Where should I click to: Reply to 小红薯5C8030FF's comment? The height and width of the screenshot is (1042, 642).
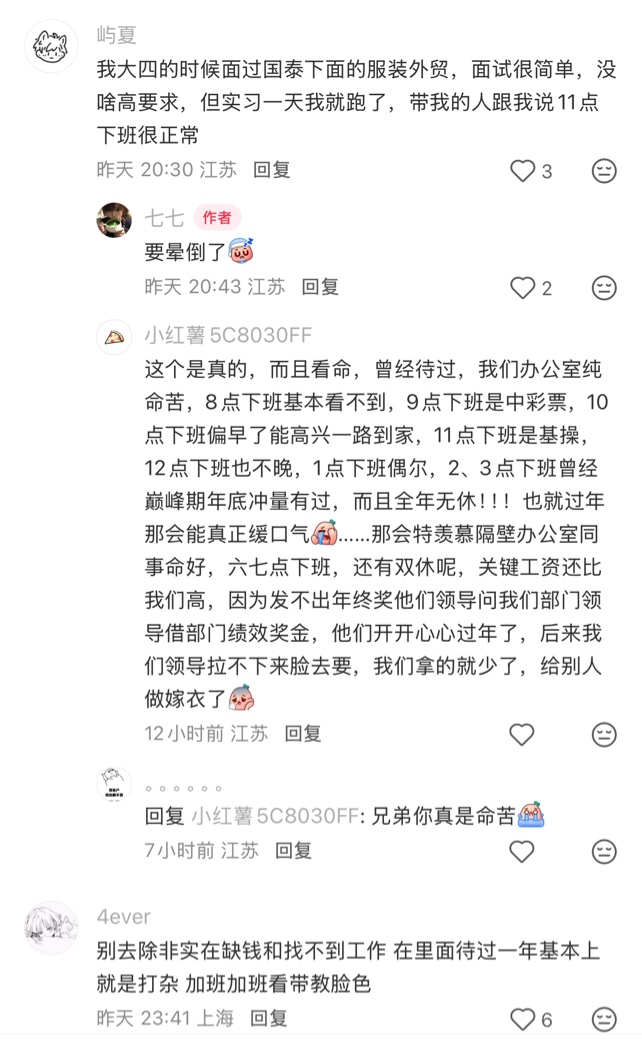point(302,734)
